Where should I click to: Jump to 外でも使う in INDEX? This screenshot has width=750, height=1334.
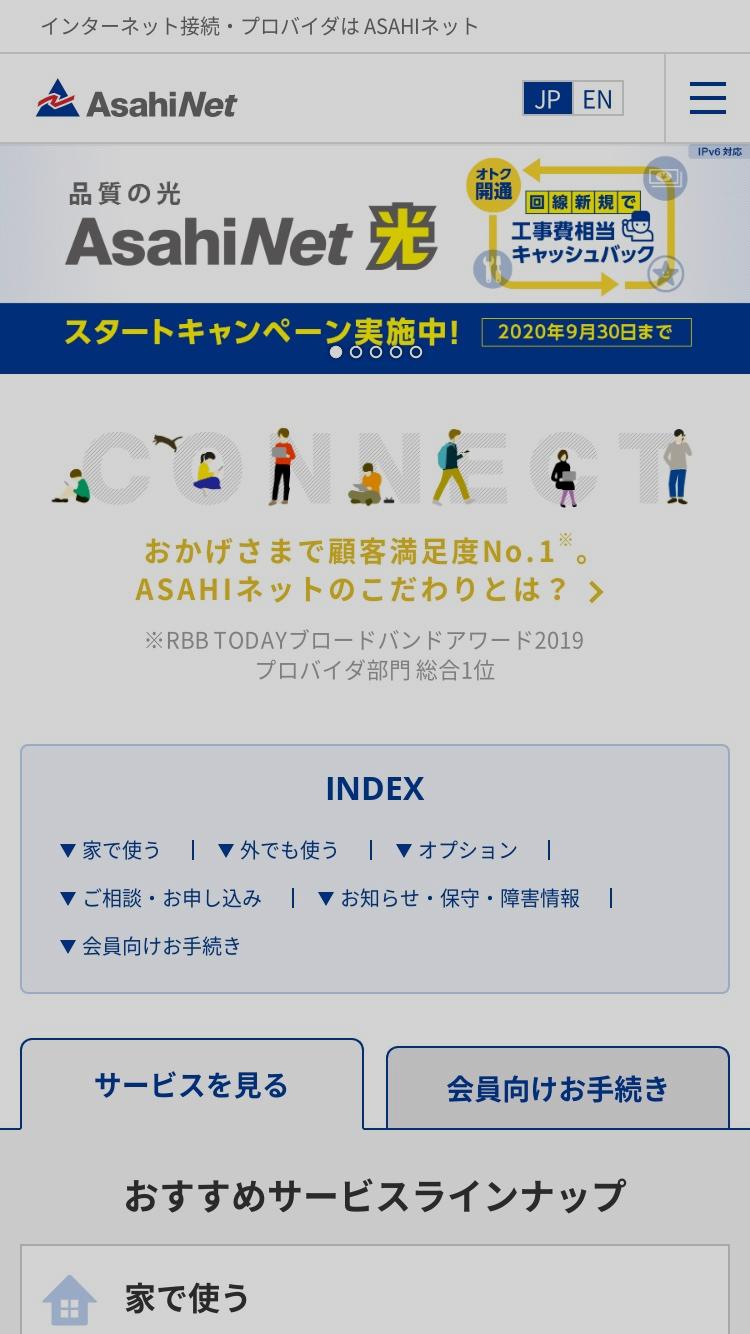tap(278, 850)
